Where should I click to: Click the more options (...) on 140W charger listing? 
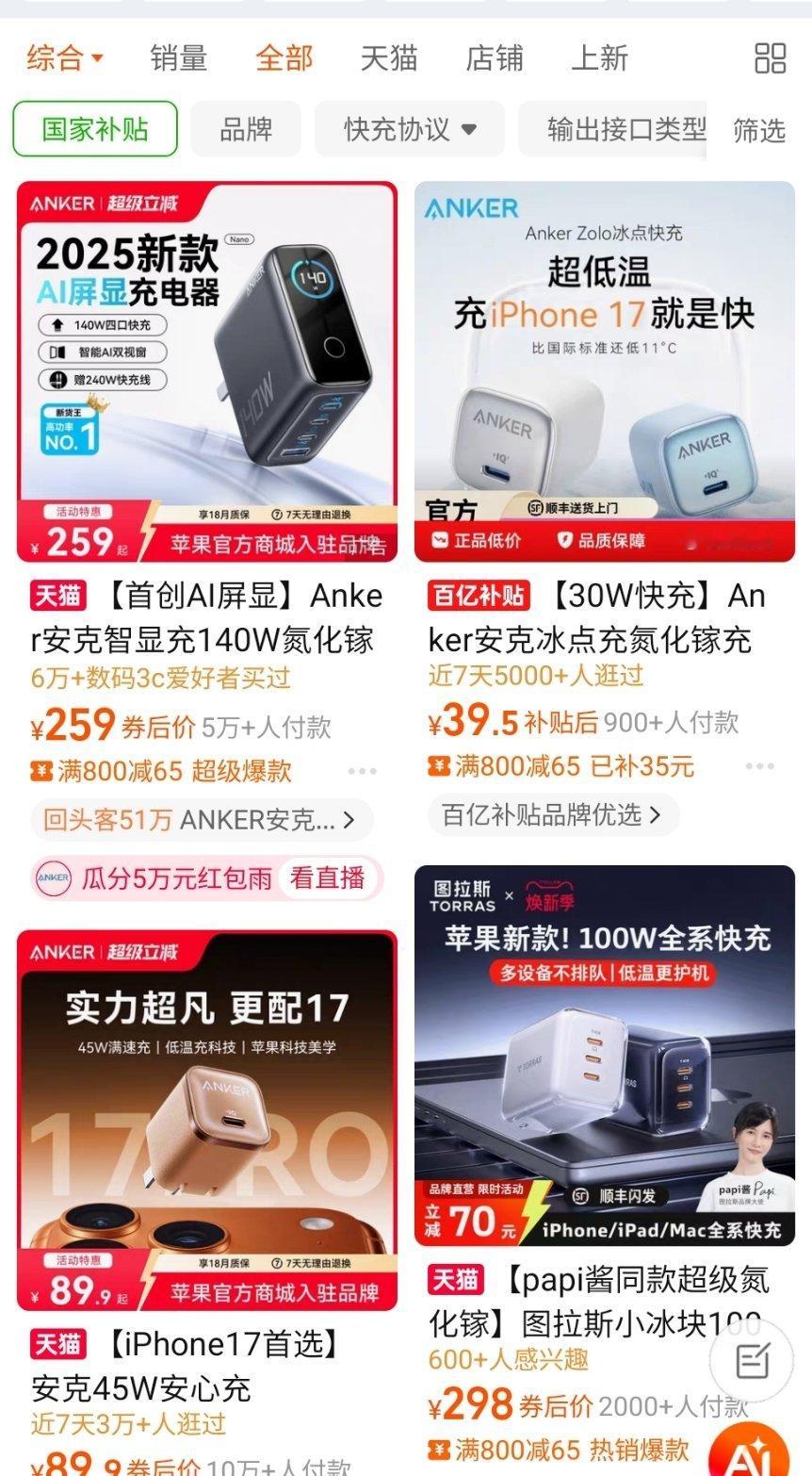[x=359, y=770]
